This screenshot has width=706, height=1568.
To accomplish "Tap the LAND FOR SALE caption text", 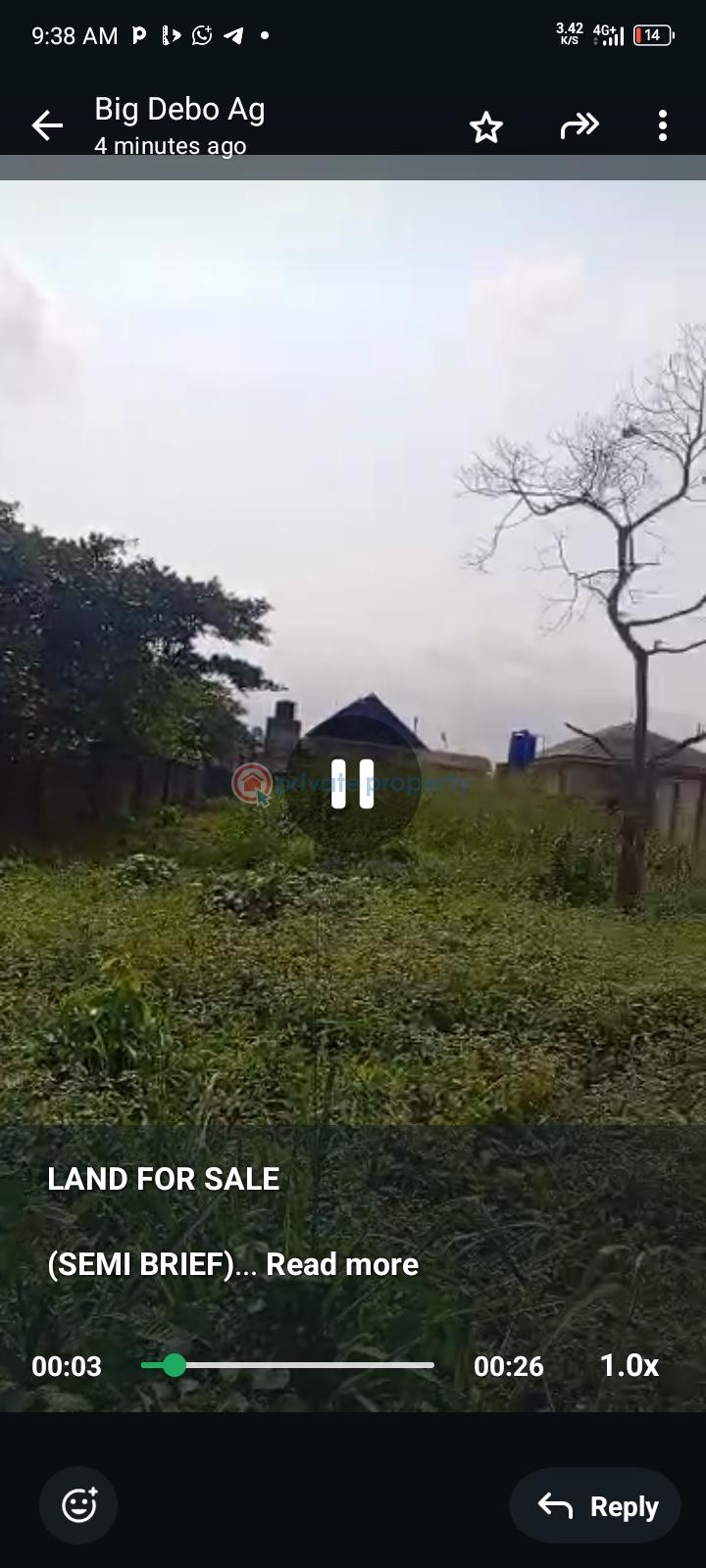I will click(x=163, y=1179).
